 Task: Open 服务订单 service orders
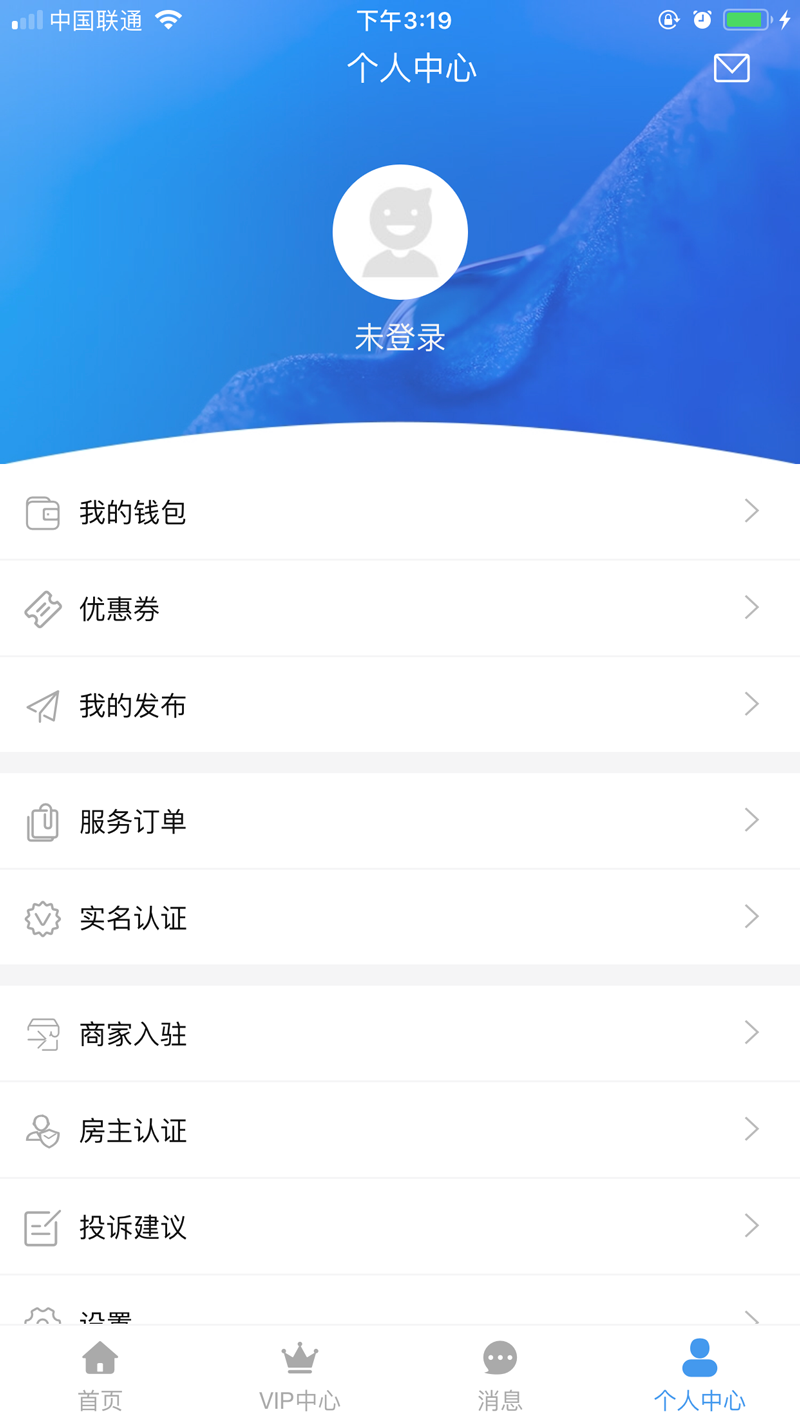click(400, 821)
